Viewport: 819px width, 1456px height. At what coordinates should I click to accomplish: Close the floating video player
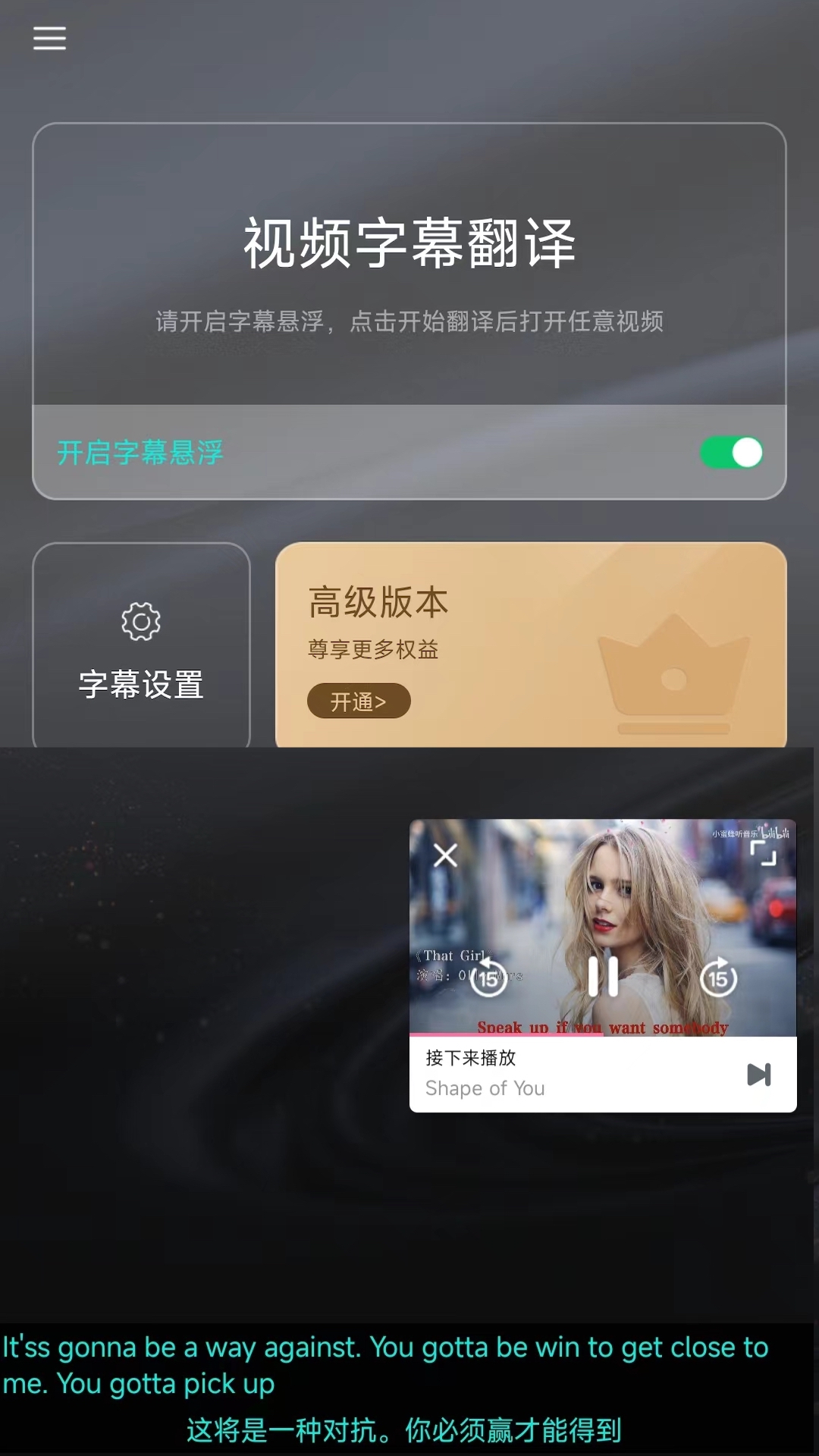coord(445,855)
